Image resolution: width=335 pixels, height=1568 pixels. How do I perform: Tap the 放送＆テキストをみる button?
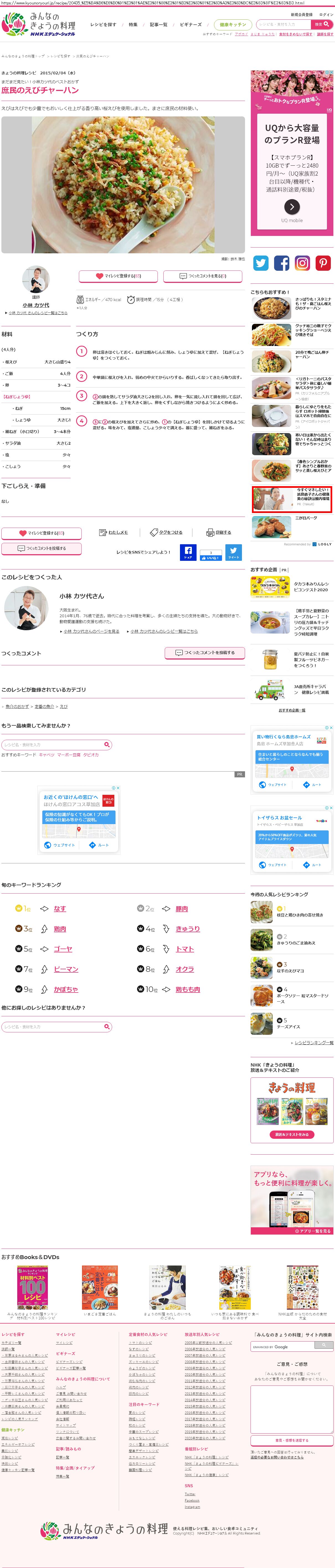point(292,1135)
